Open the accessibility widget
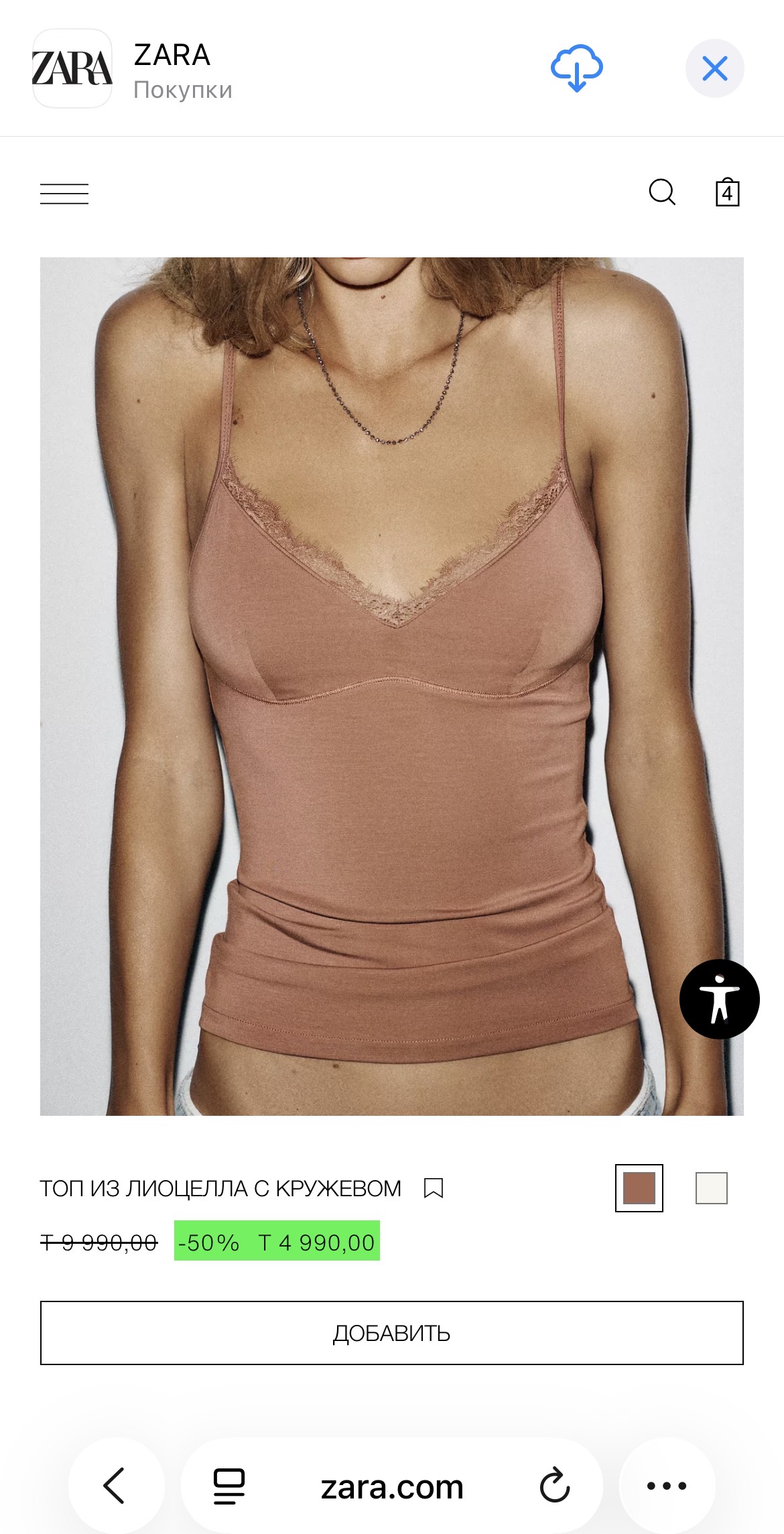Viewport: 784px width, 1534px height. click(719, 999)
